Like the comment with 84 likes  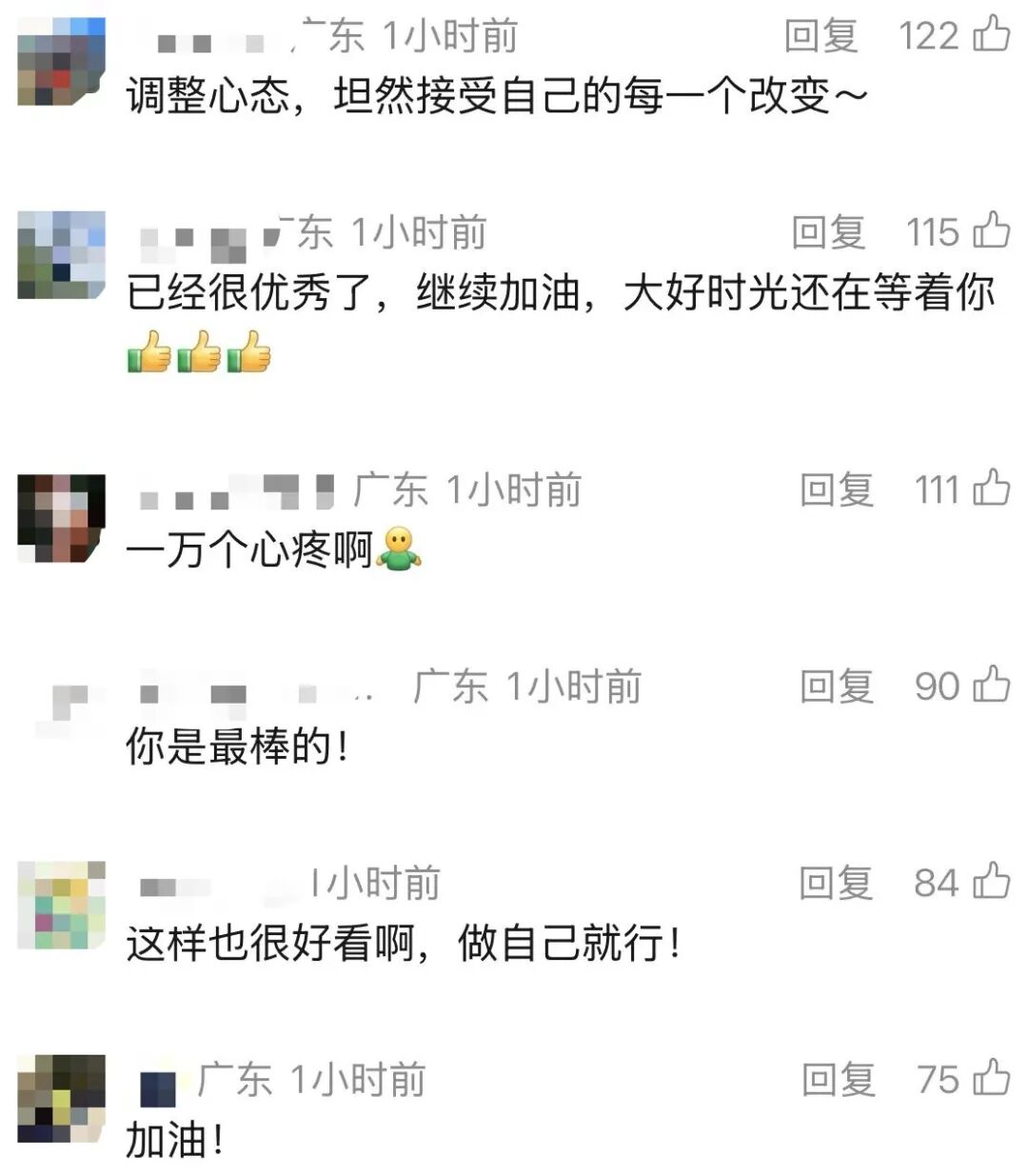[x=992, y=882]
